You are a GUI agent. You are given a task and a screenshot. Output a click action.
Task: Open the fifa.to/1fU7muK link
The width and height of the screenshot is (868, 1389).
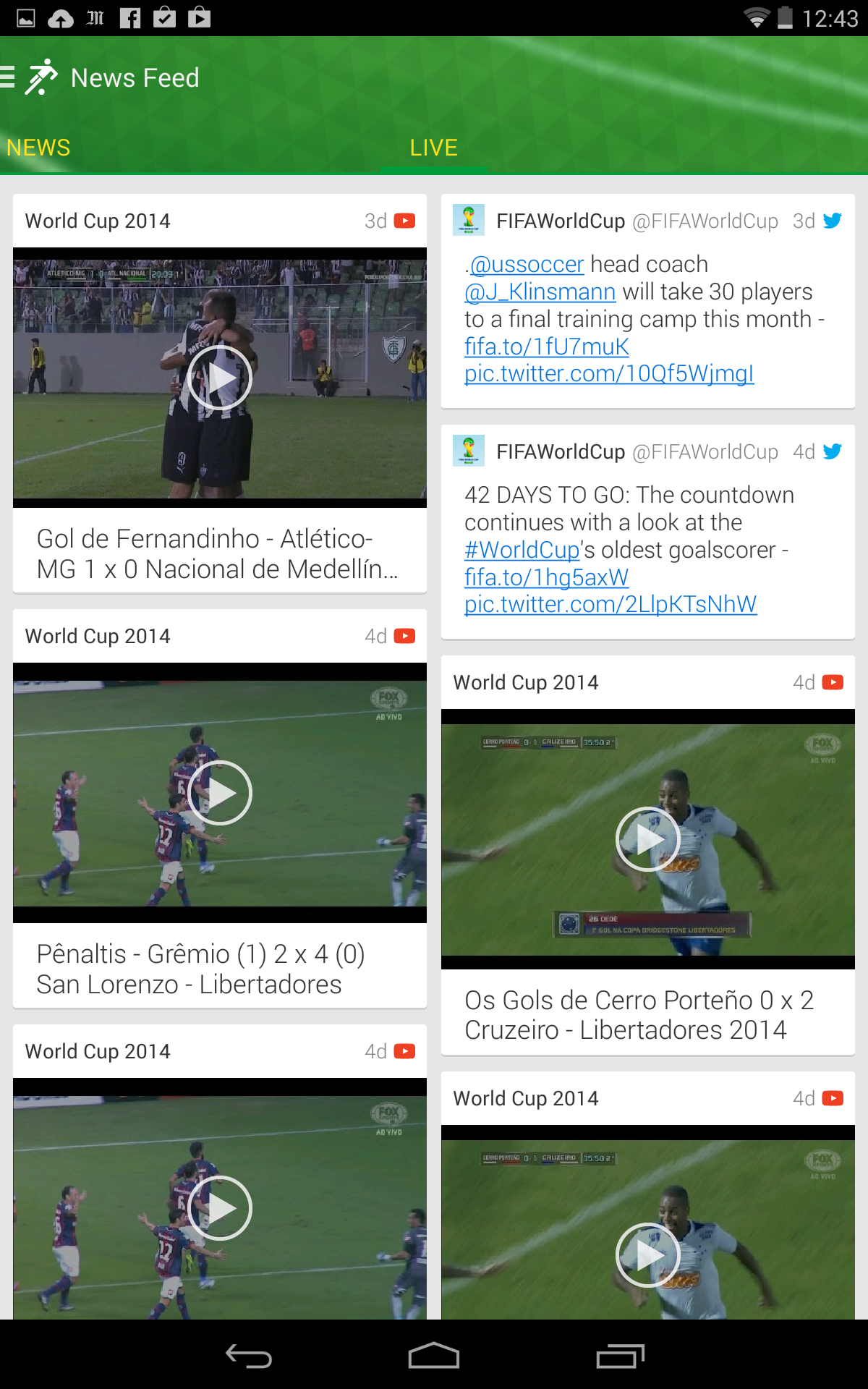[x=546, y=347]
